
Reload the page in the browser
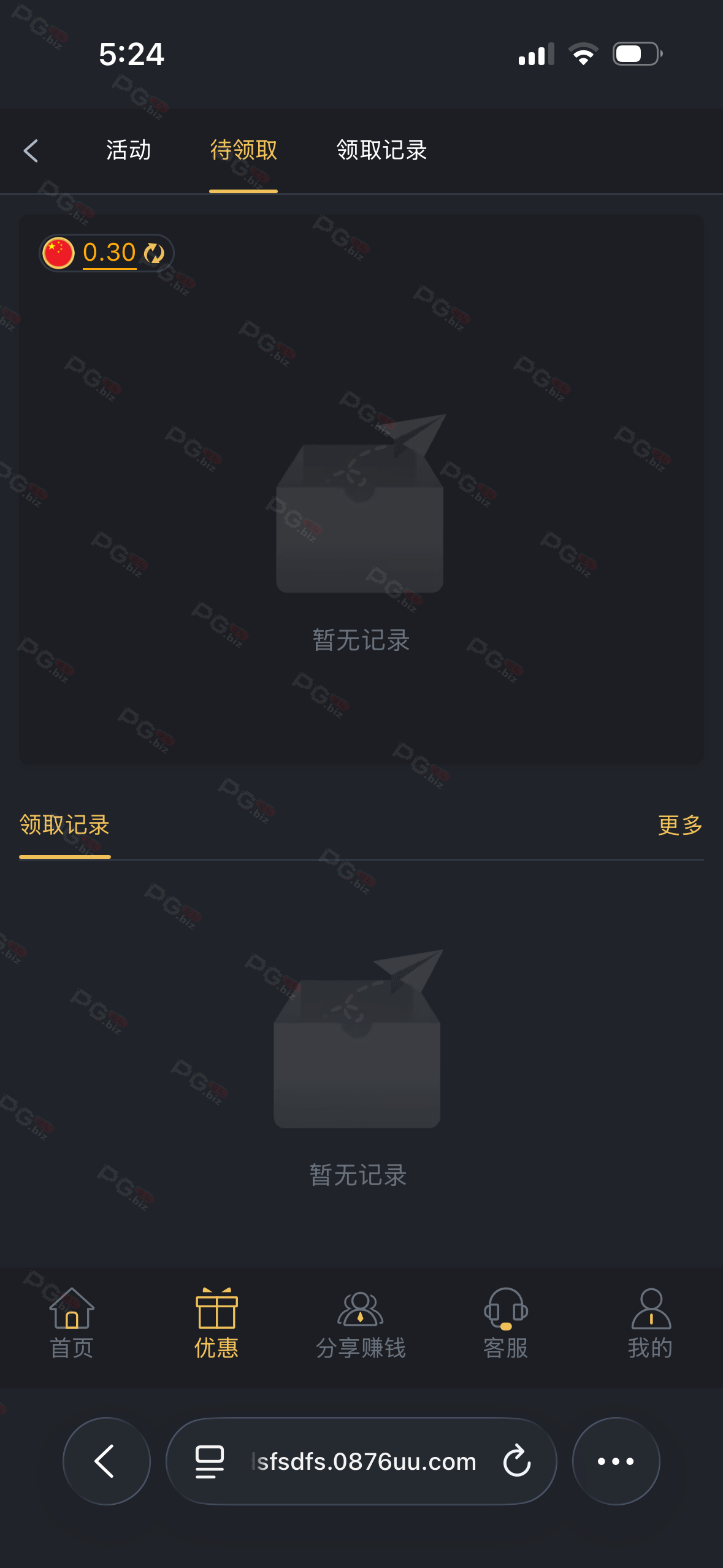(x=516, y=1461)
